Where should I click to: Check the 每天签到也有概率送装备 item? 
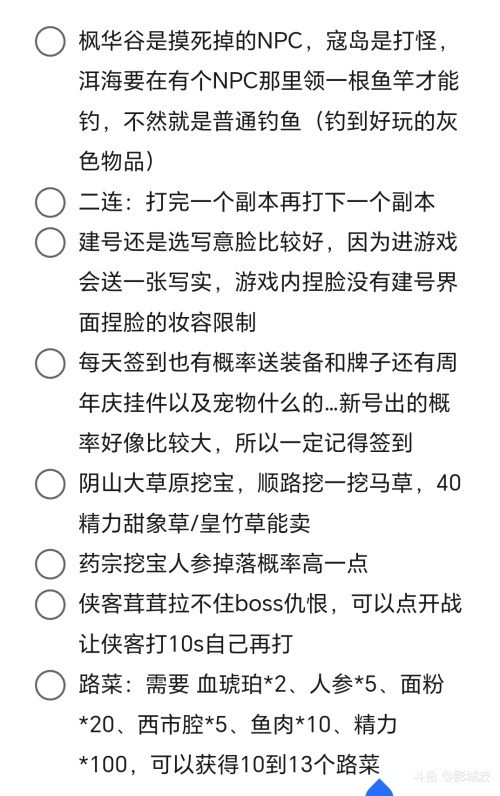coord(50,363)
